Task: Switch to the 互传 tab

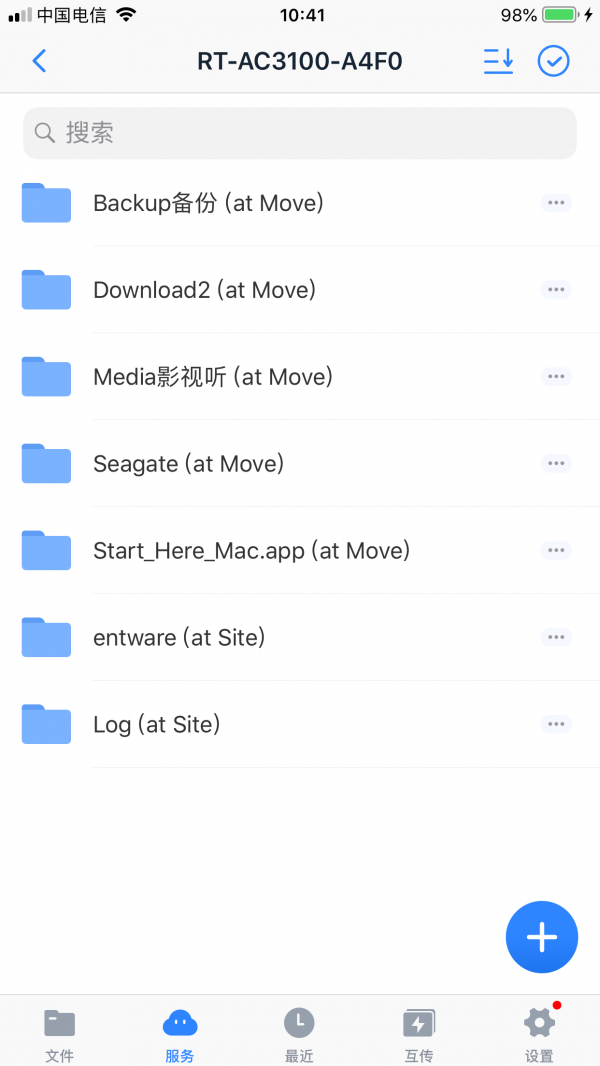Action: click(x=419, y=1033)
